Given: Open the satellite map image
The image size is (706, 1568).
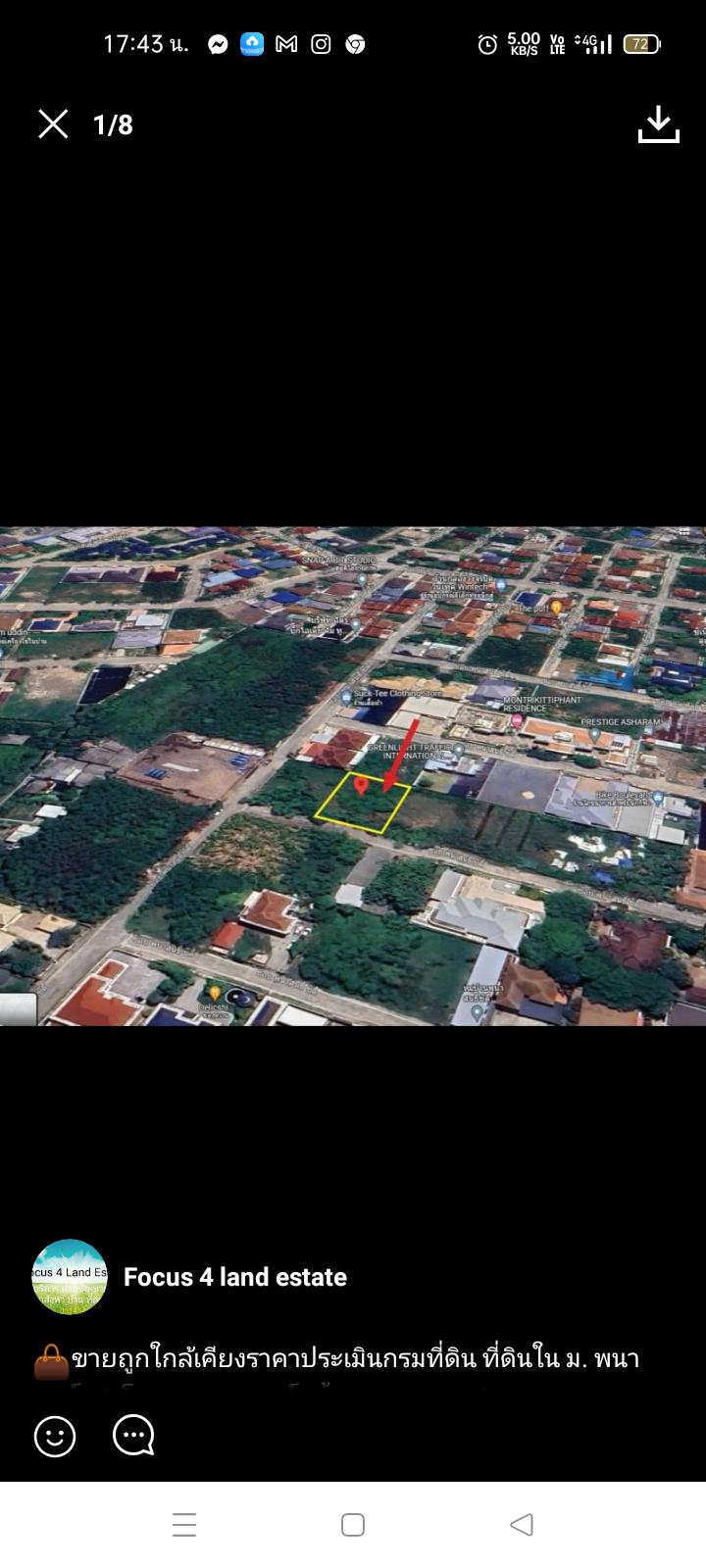Looking at the screenshot, I should (353, 776).
